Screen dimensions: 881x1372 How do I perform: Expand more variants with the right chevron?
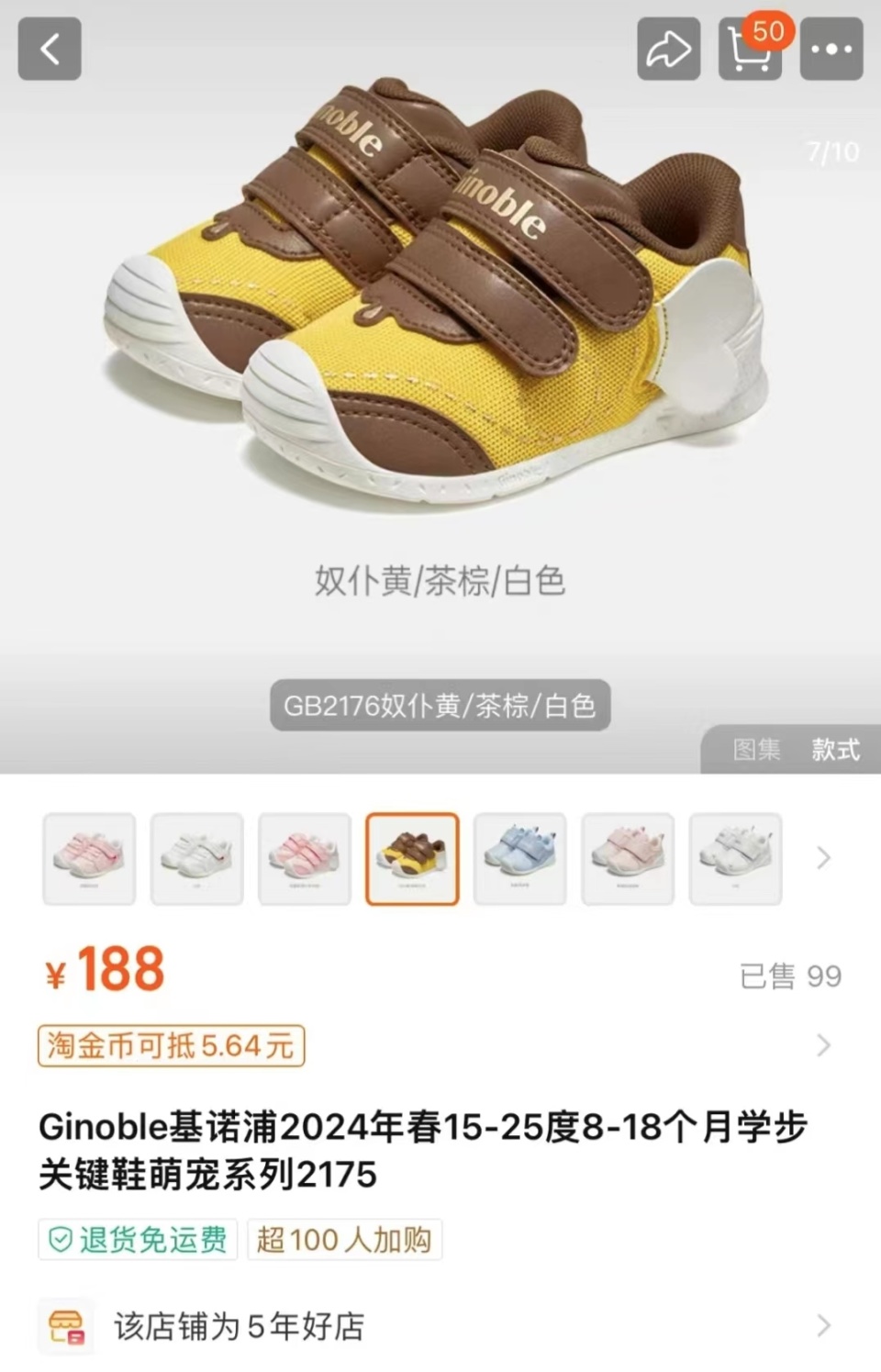pyautogui.click(x=821, y=859)
